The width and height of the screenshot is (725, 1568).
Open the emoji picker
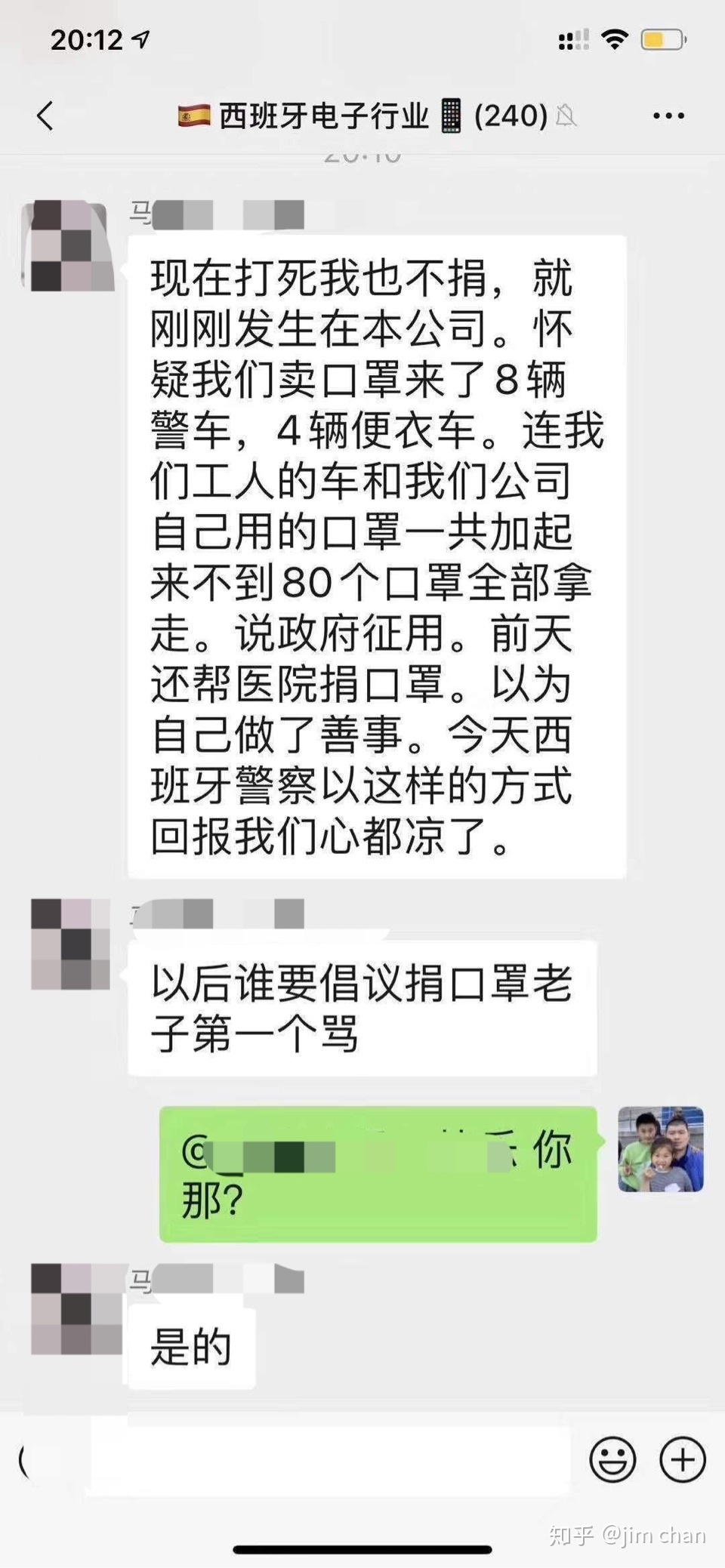612,1459
